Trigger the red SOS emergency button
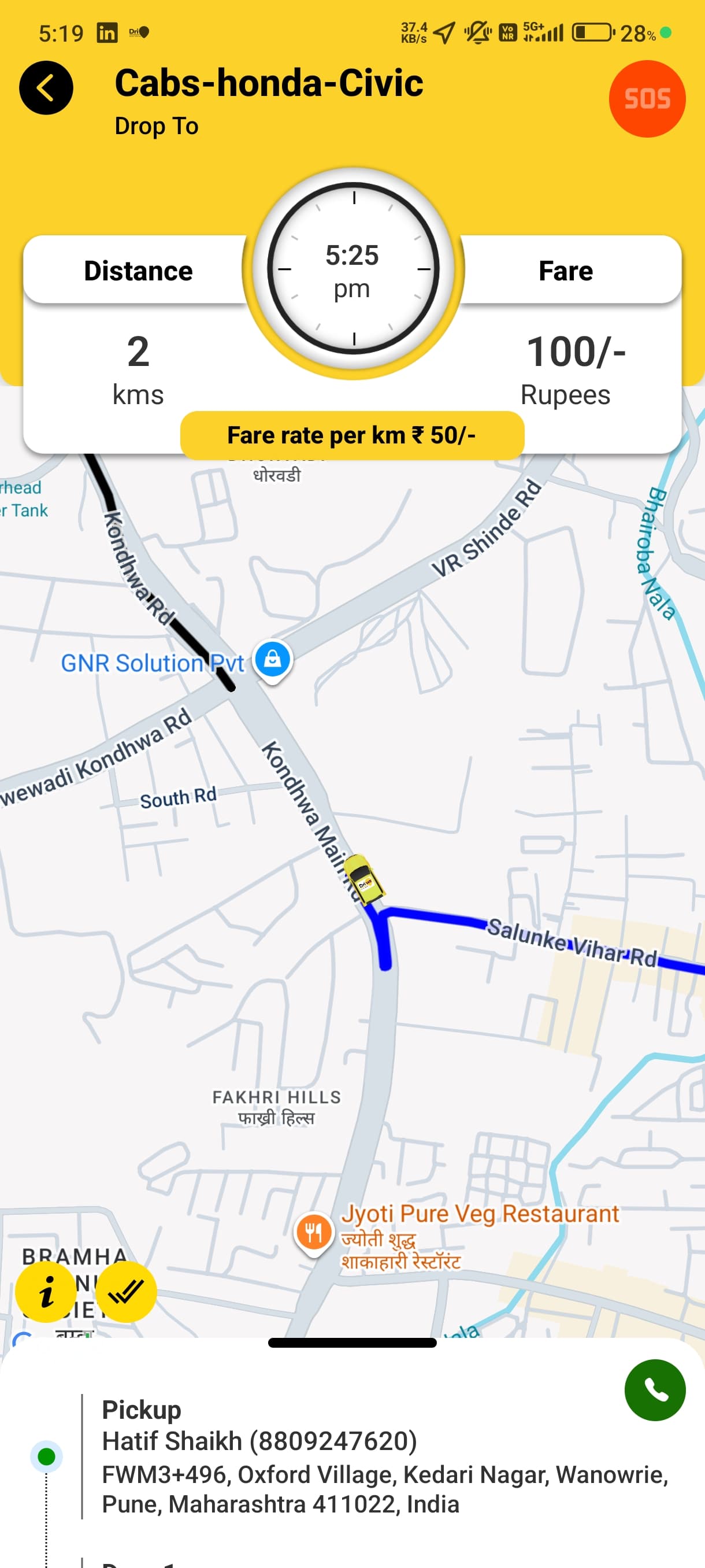This screenshot has height=1568, width=705. (647, 99)
